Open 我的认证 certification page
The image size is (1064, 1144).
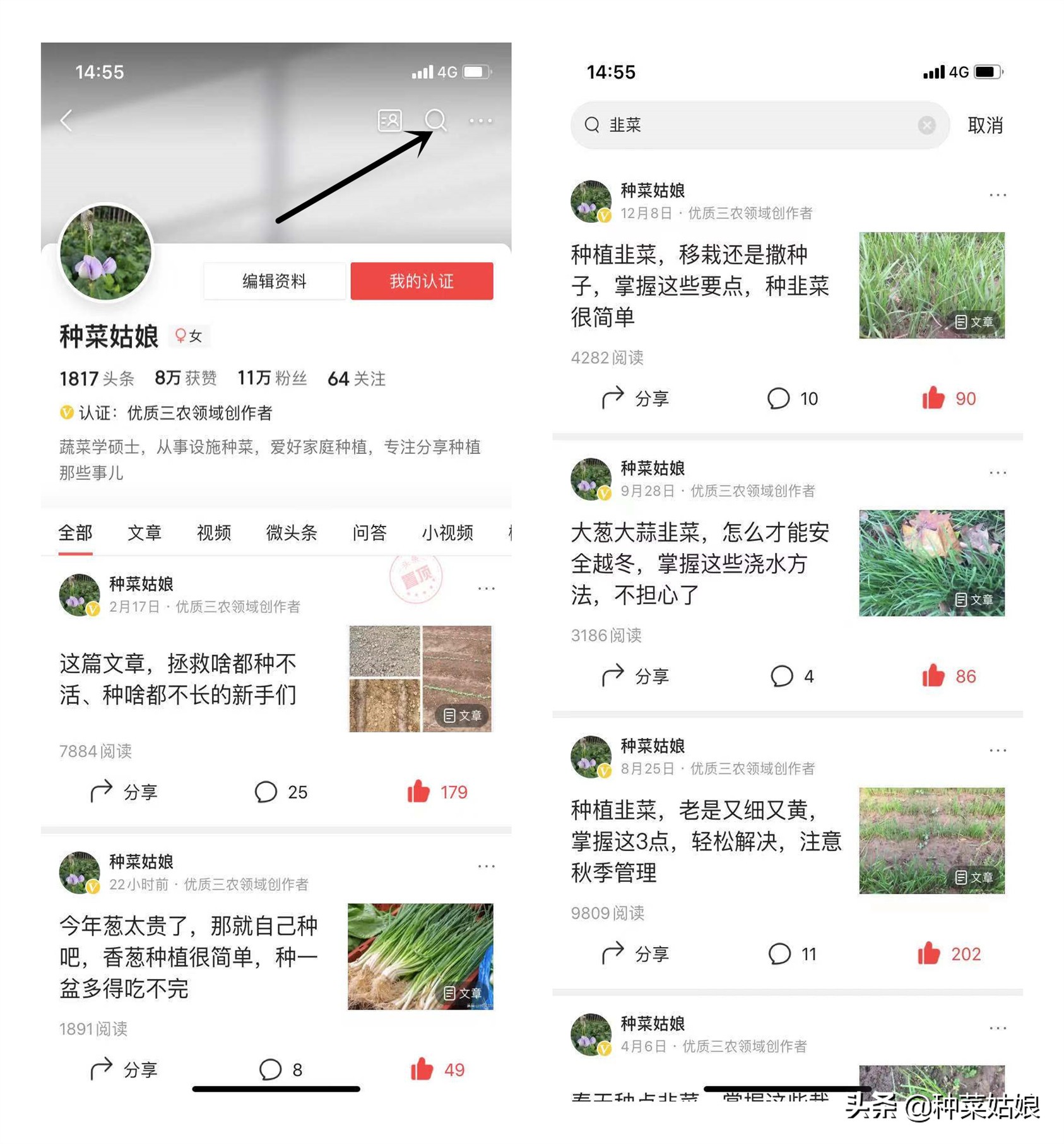click(421, 282)
